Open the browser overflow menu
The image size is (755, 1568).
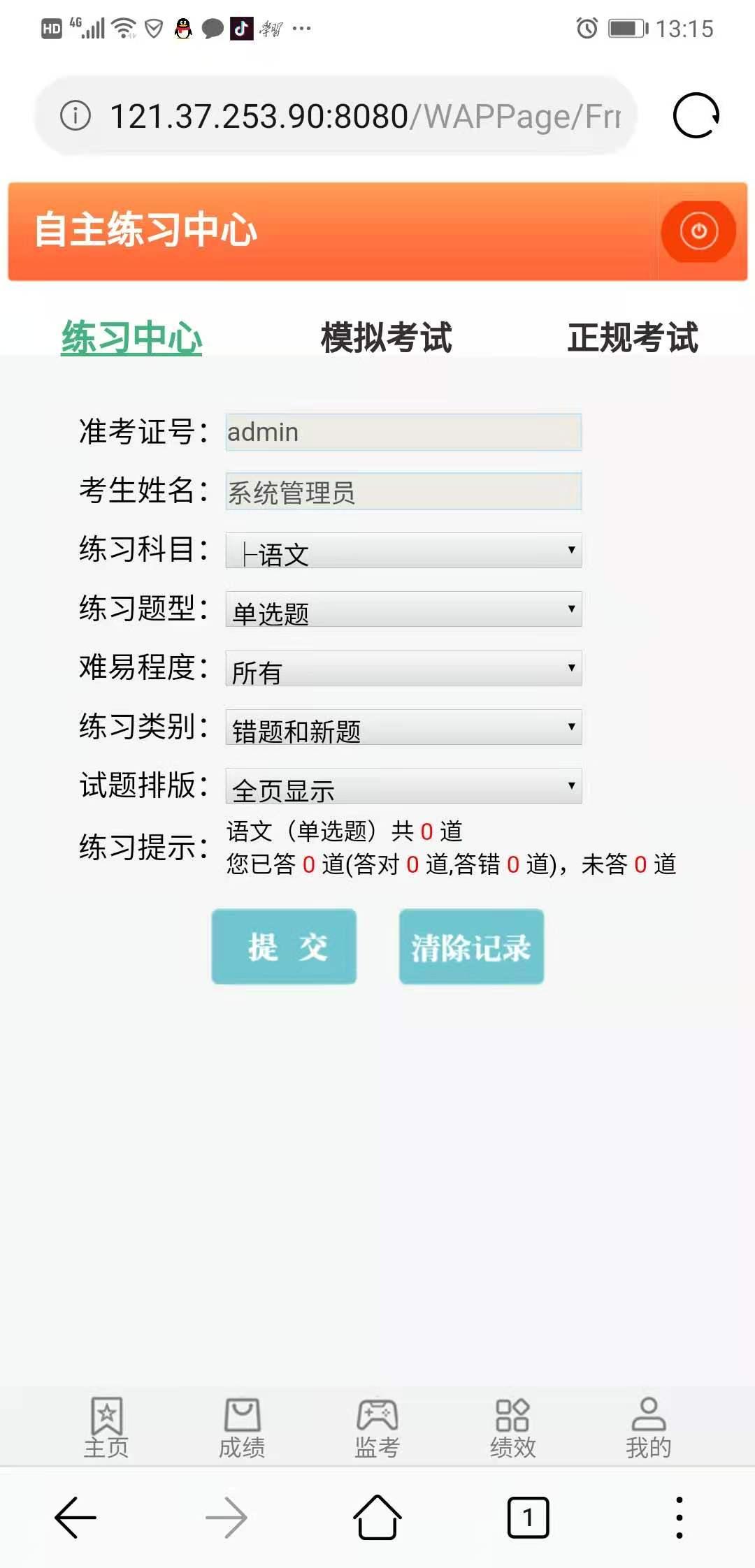(x=679, y=1517)
